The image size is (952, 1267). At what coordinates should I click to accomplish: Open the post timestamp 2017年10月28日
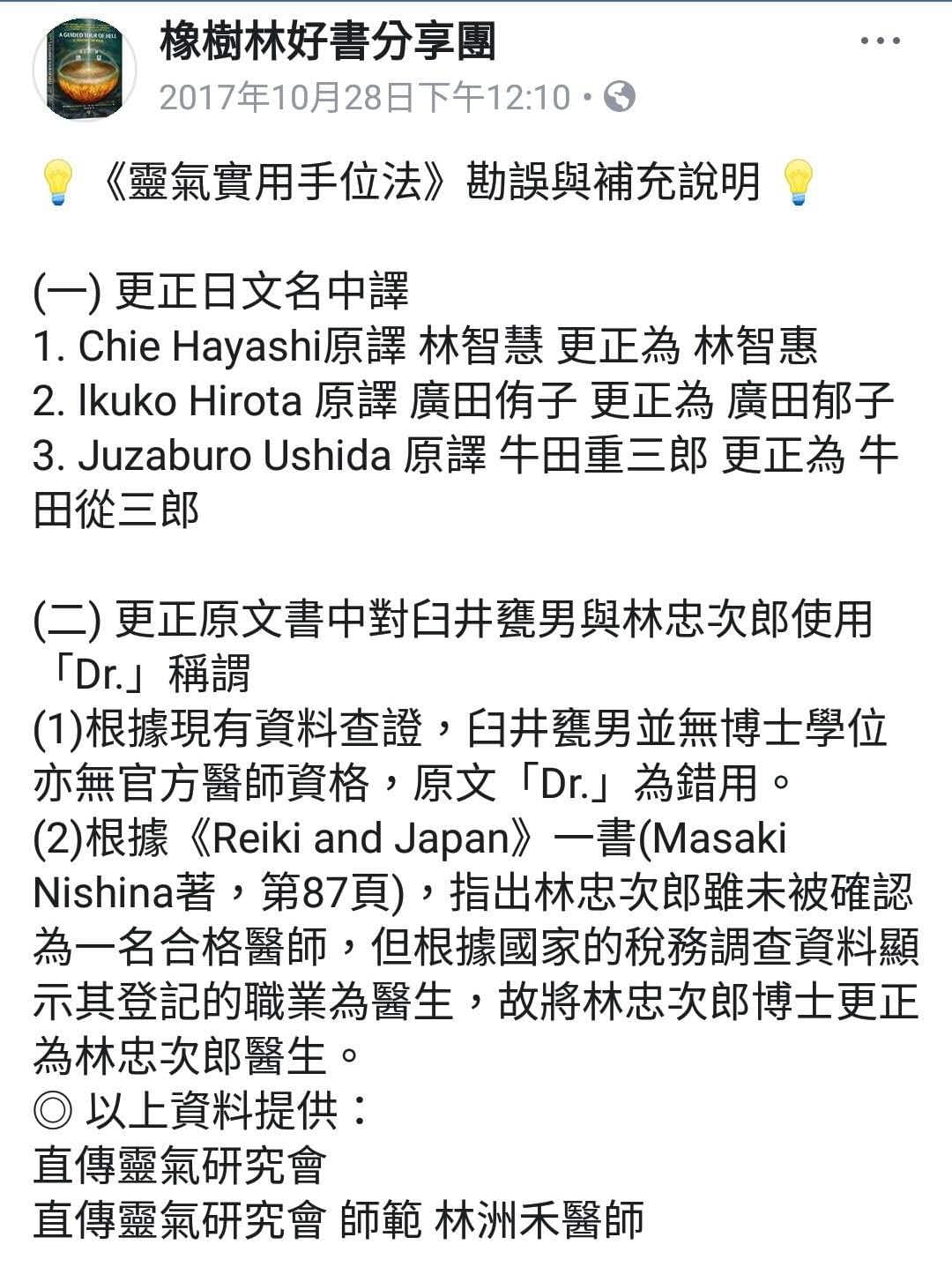pos(364,97)
